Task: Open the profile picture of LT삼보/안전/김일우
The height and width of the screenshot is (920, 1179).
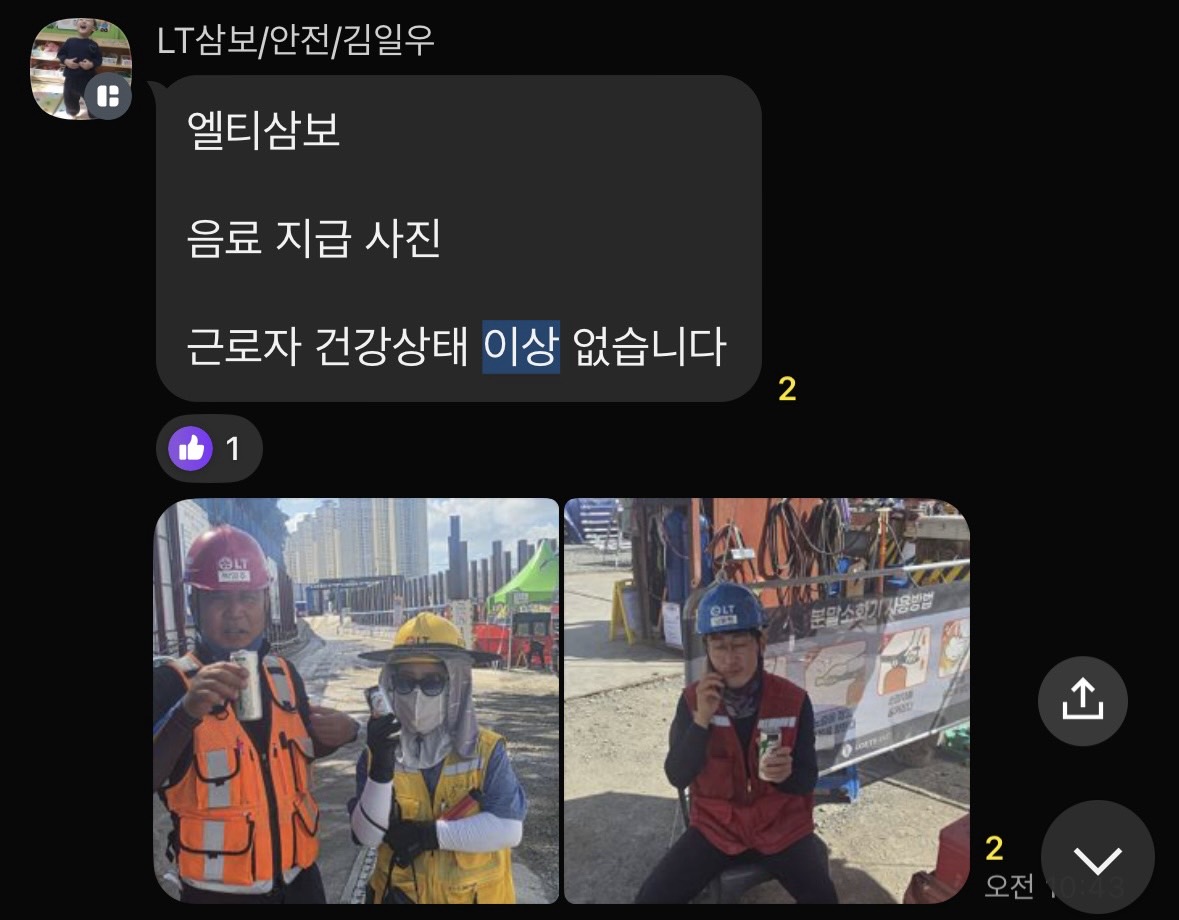Action: [81, 68]
